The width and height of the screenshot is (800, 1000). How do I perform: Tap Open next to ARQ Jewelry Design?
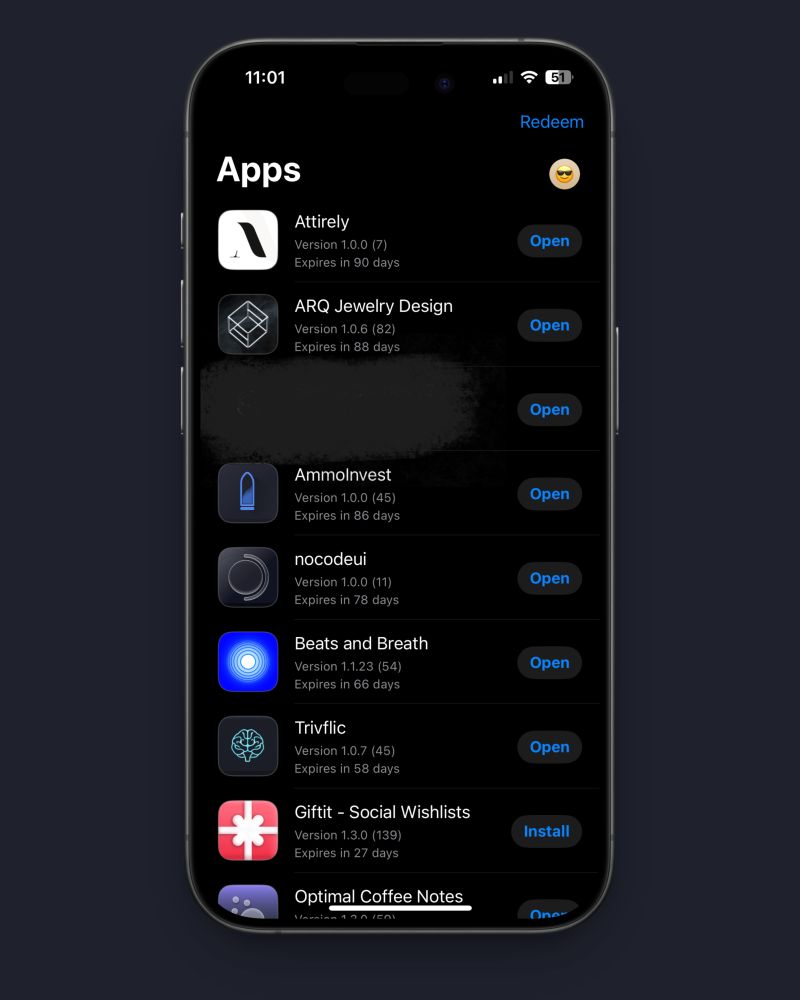coord(549,325)
